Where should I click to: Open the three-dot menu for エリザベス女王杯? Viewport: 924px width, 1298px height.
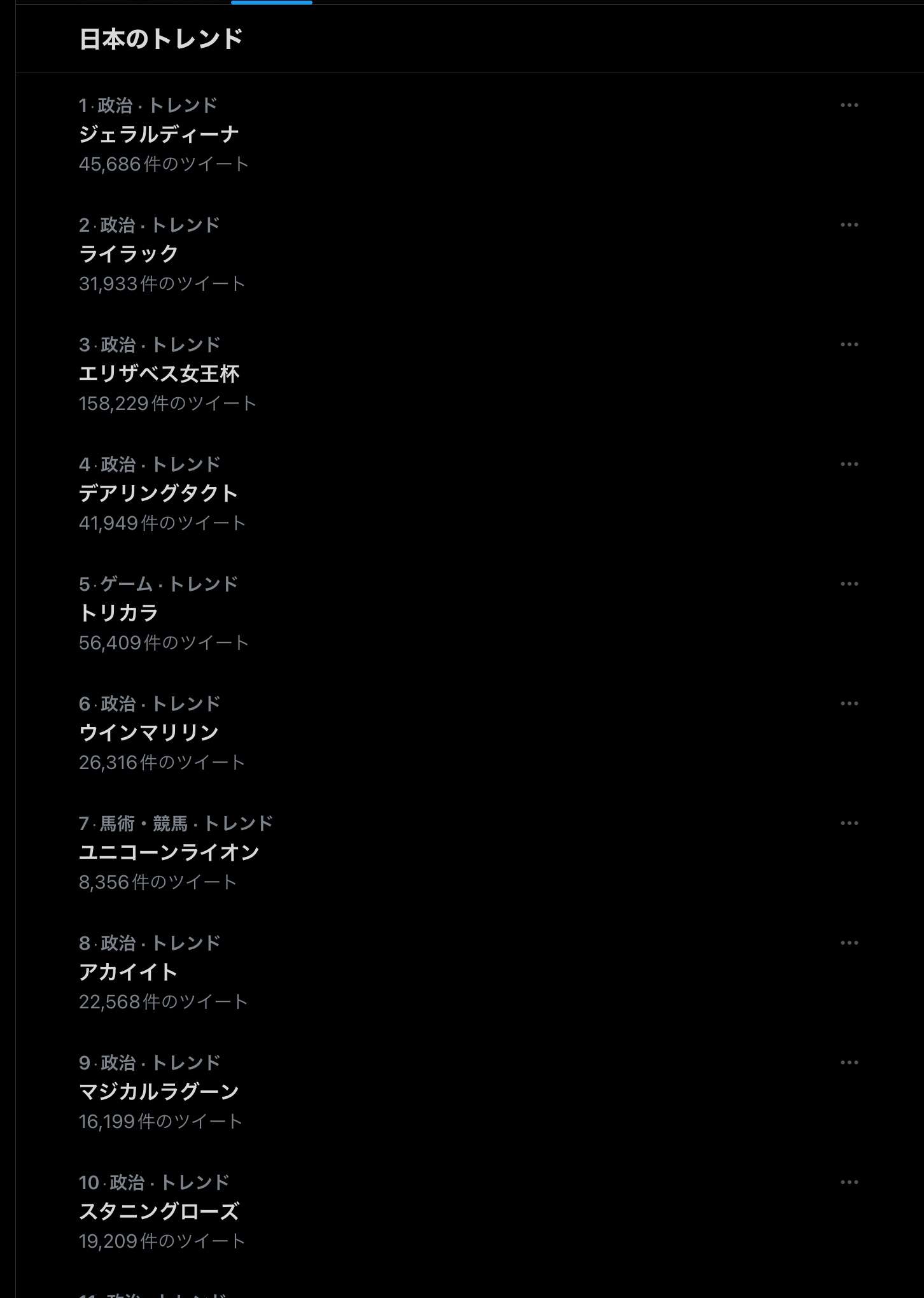coord(849,344)
